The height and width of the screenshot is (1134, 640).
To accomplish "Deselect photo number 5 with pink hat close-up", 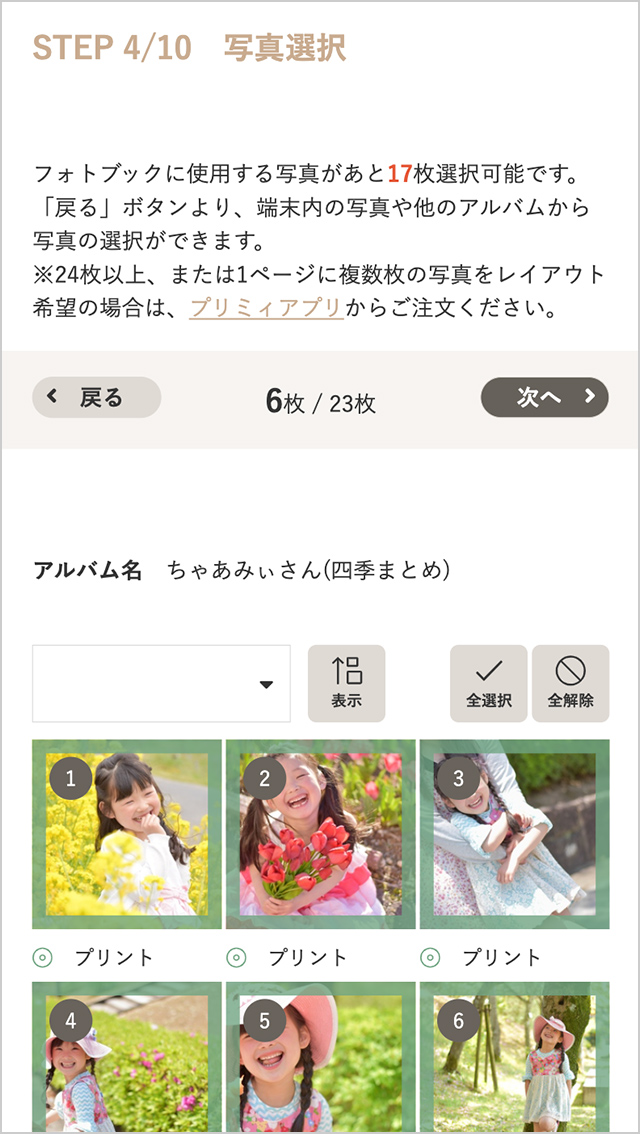I will tap(320, 1060).
